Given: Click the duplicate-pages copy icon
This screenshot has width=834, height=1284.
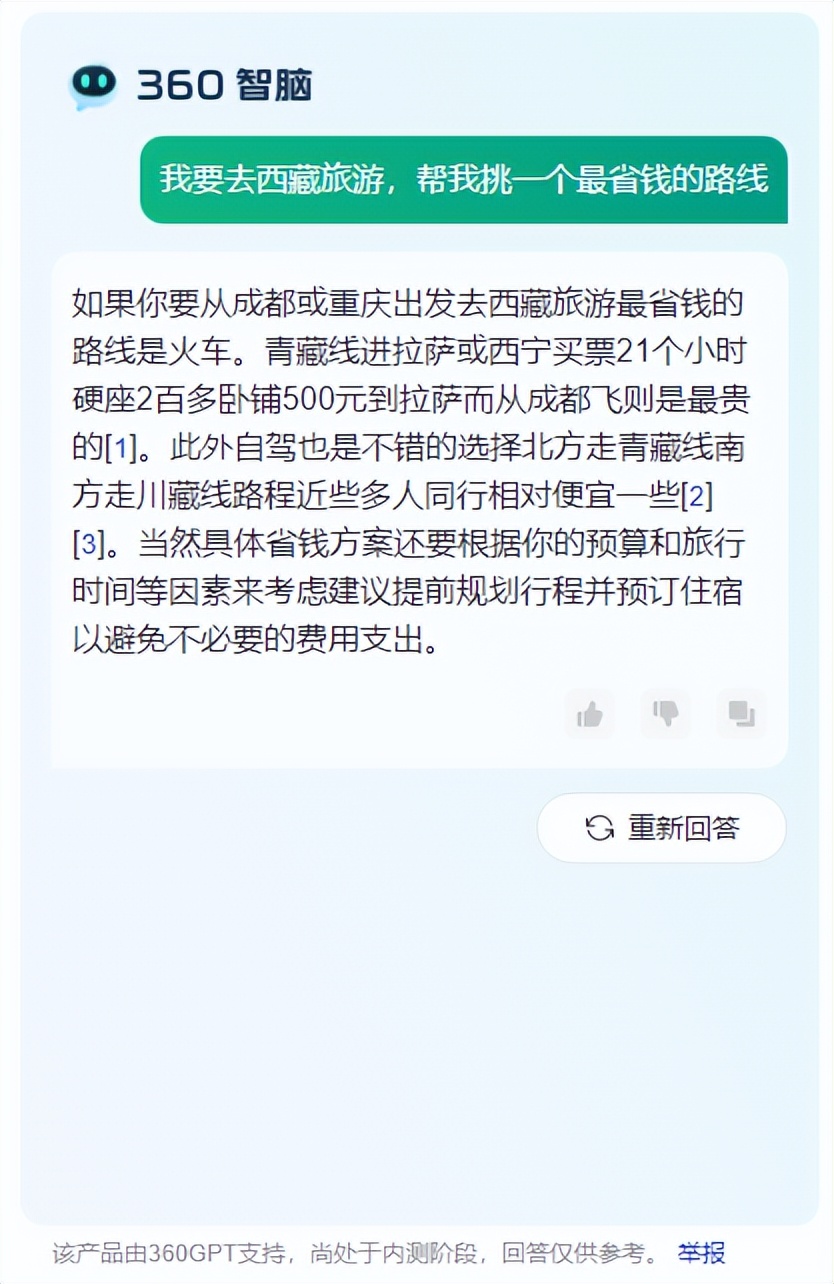Looking at the screenshot, I should click(x=741, y=714).
